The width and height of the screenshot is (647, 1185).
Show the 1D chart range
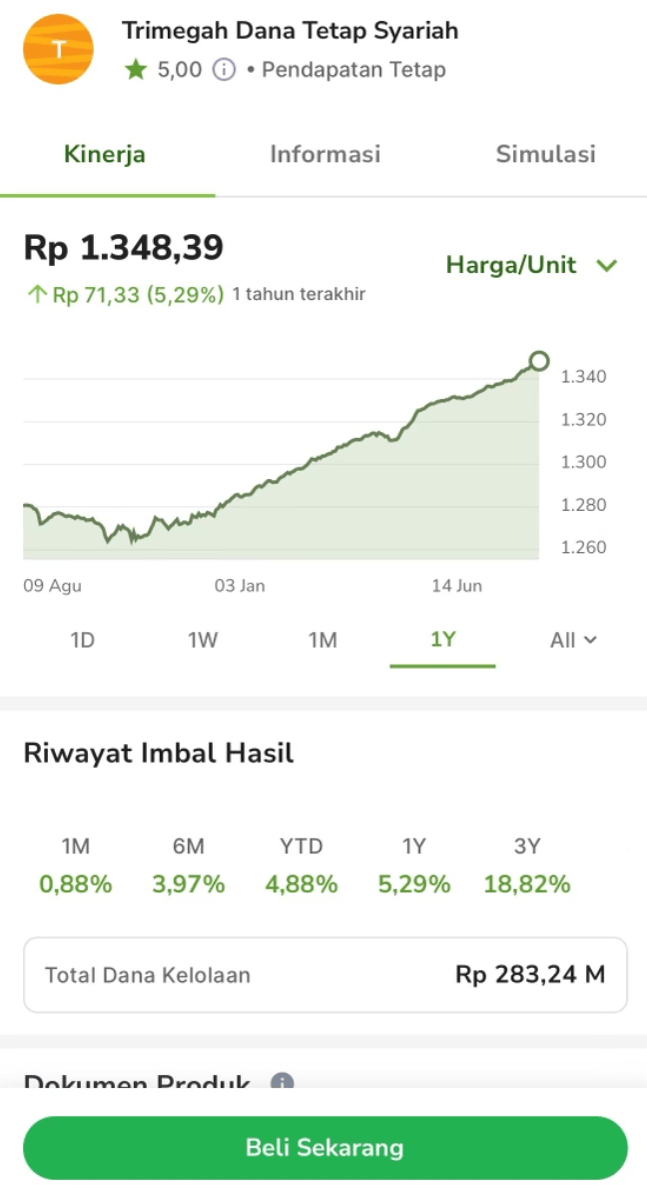pos(82,640)
